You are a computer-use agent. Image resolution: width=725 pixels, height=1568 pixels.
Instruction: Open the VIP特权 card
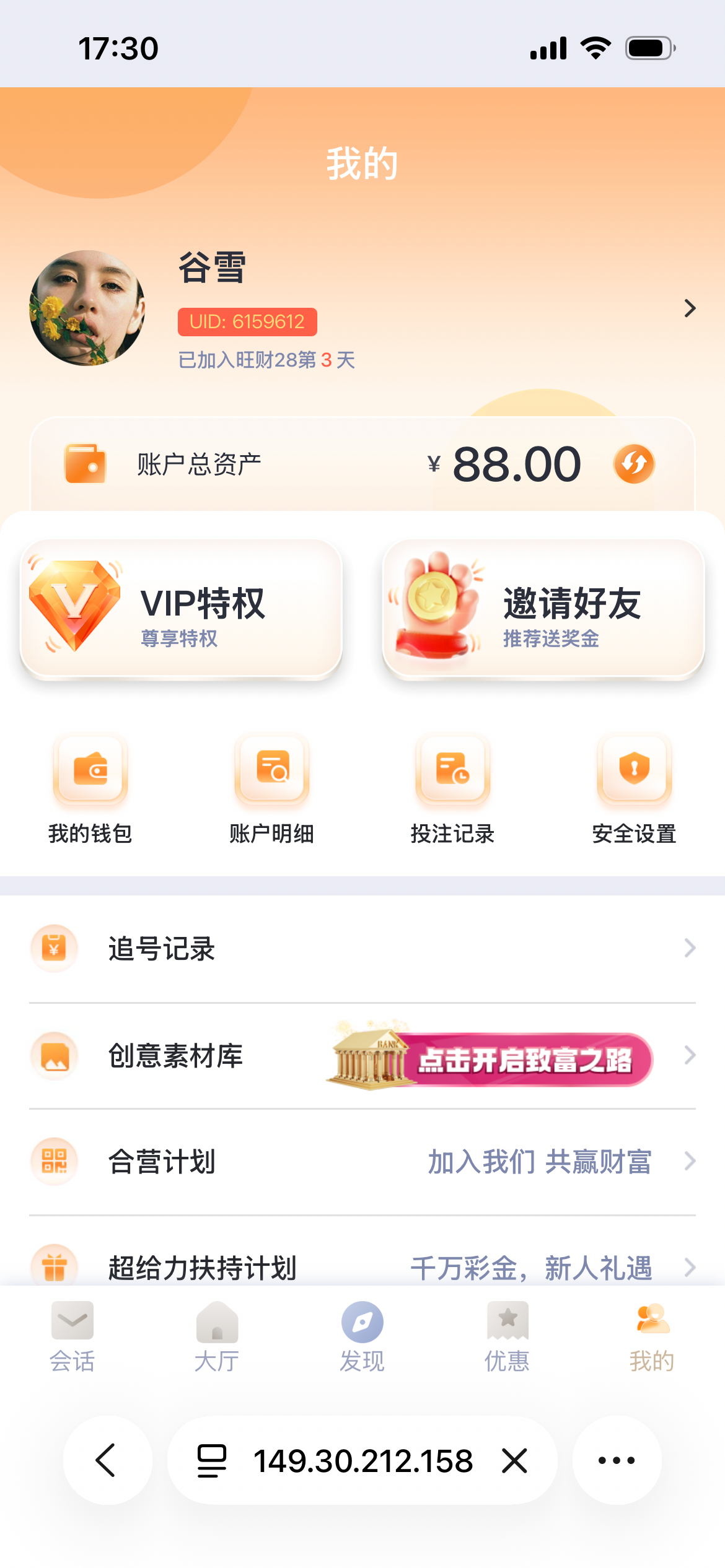[181, 609]
